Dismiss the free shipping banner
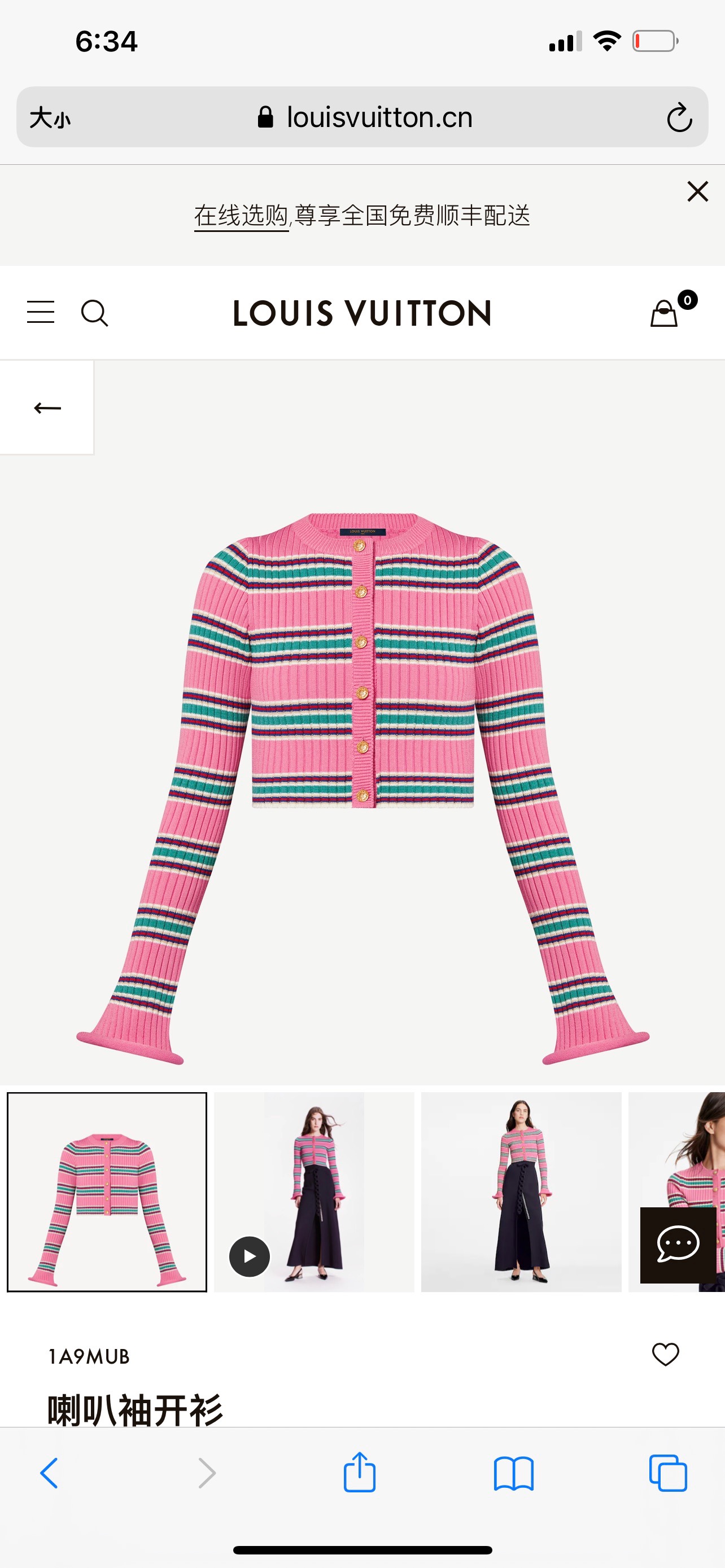The height and width of the screenshot is (1568, 725). point(697,191)
